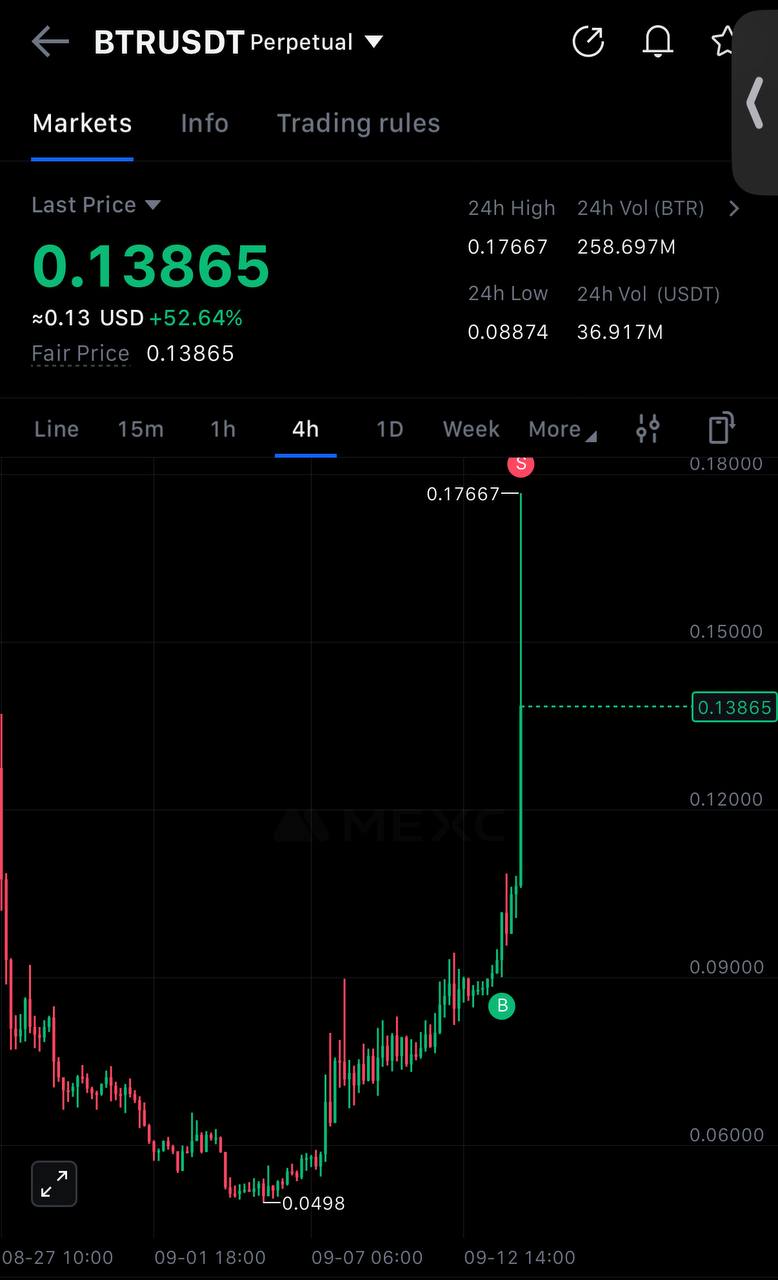Go back with the top-left arrow
Screen dimensions: 778x1280
[50, 42]
